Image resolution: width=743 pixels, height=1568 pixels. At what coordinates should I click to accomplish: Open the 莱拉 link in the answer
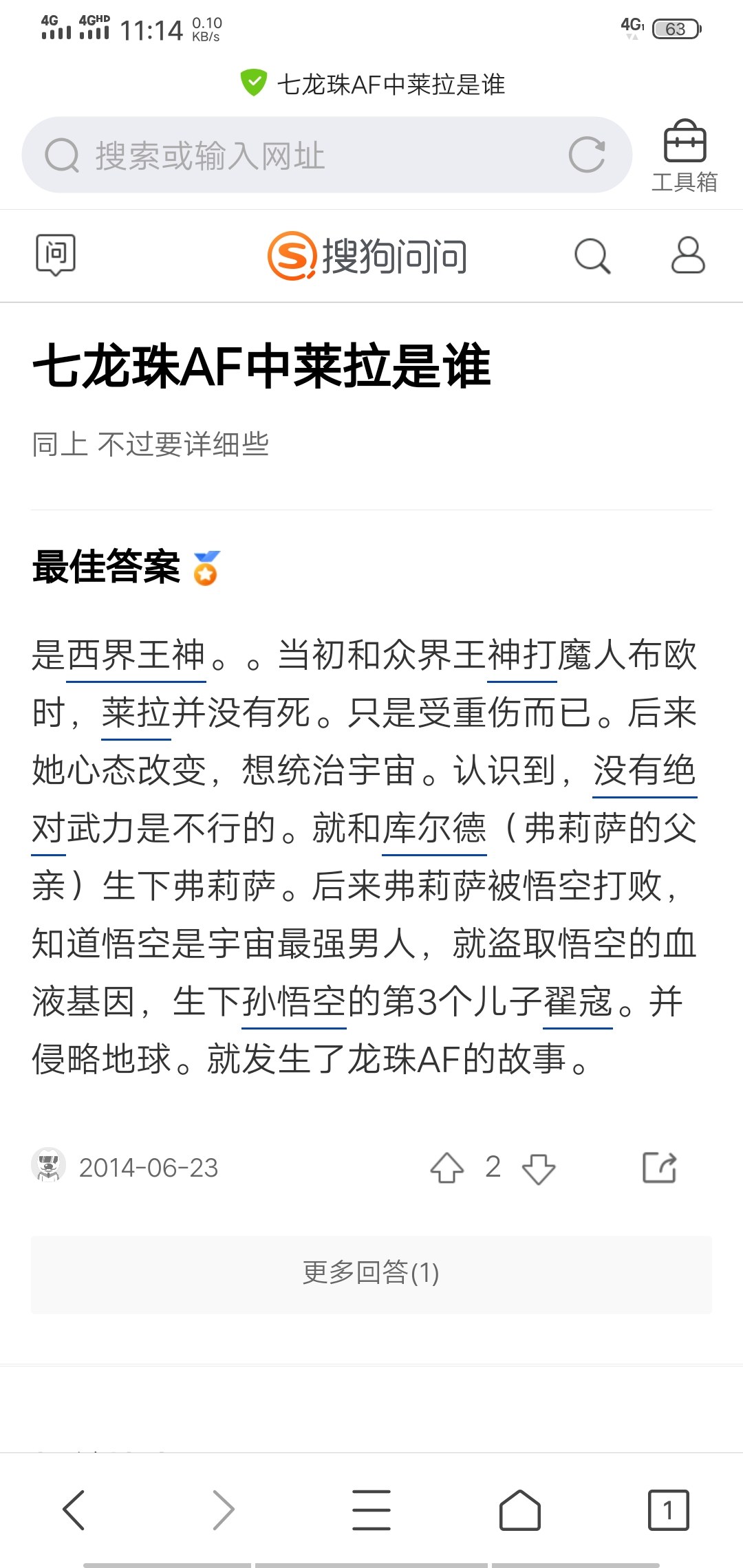[x=136, y=712]
